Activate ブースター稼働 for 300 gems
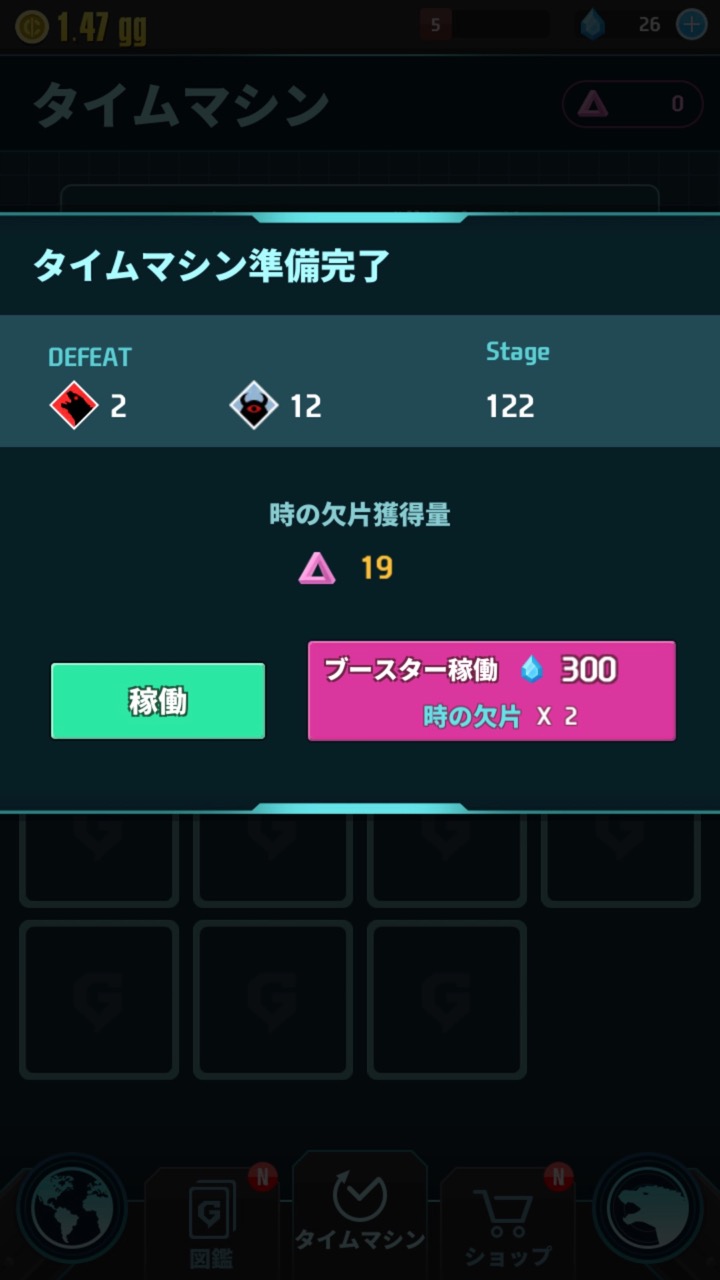Image resolution: width=720 pixels, height=1280 pixels. 491,691
